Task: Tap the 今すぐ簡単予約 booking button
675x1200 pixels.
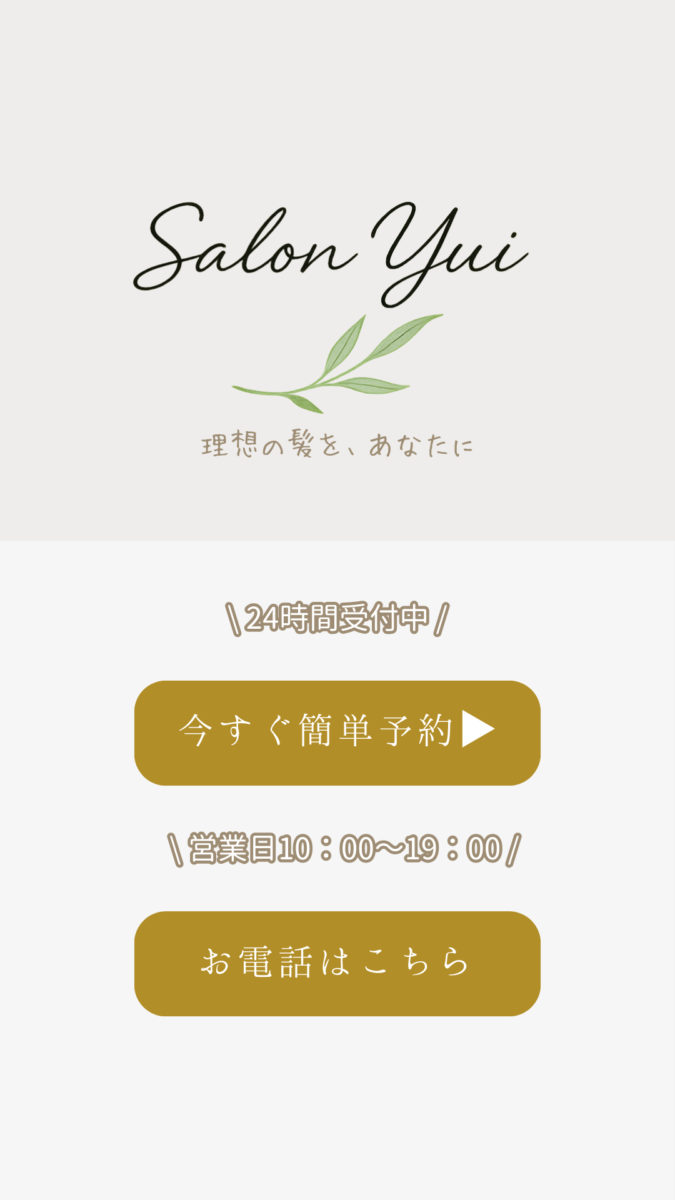Action: click(x=337, y=733)
